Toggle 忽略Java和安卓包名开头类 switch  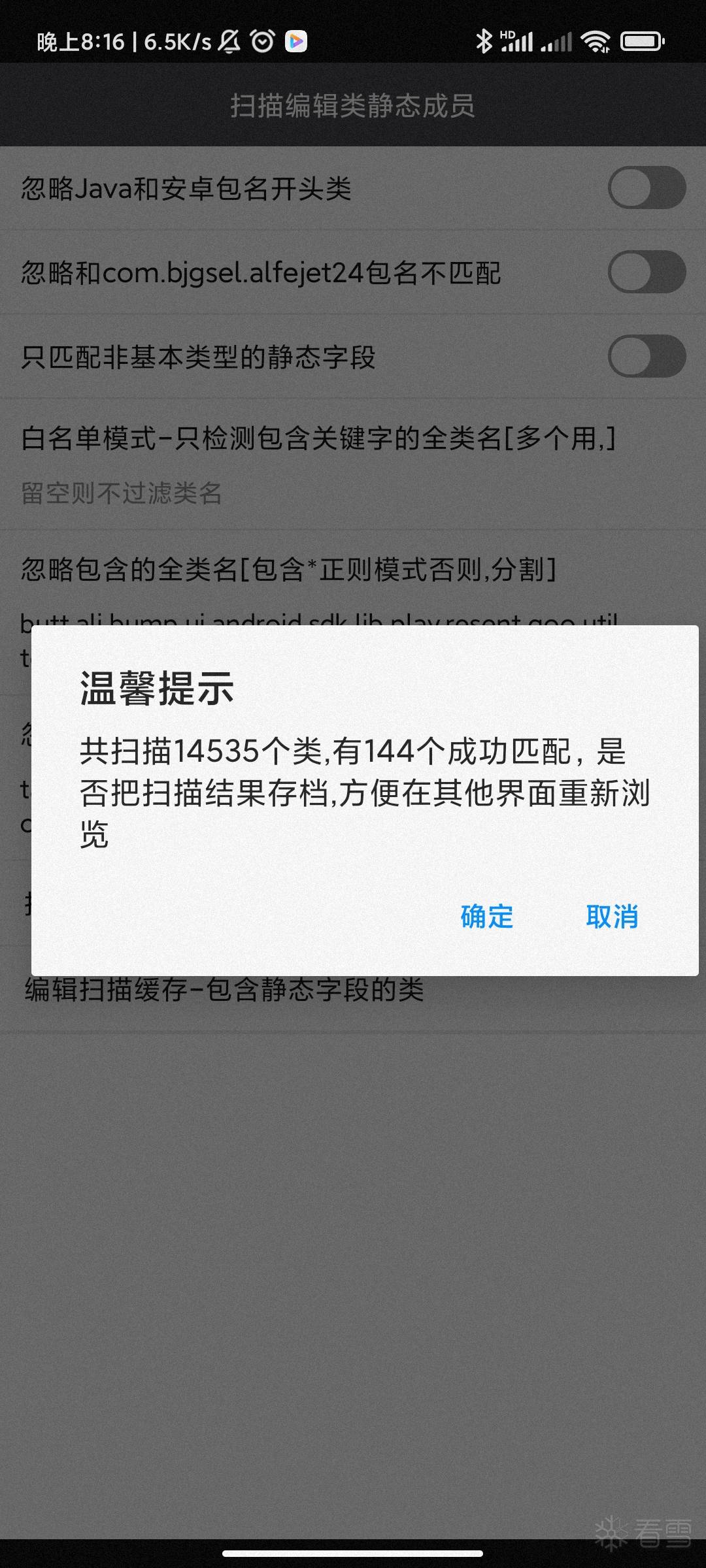pyautogui.click(x=647, y=188)
